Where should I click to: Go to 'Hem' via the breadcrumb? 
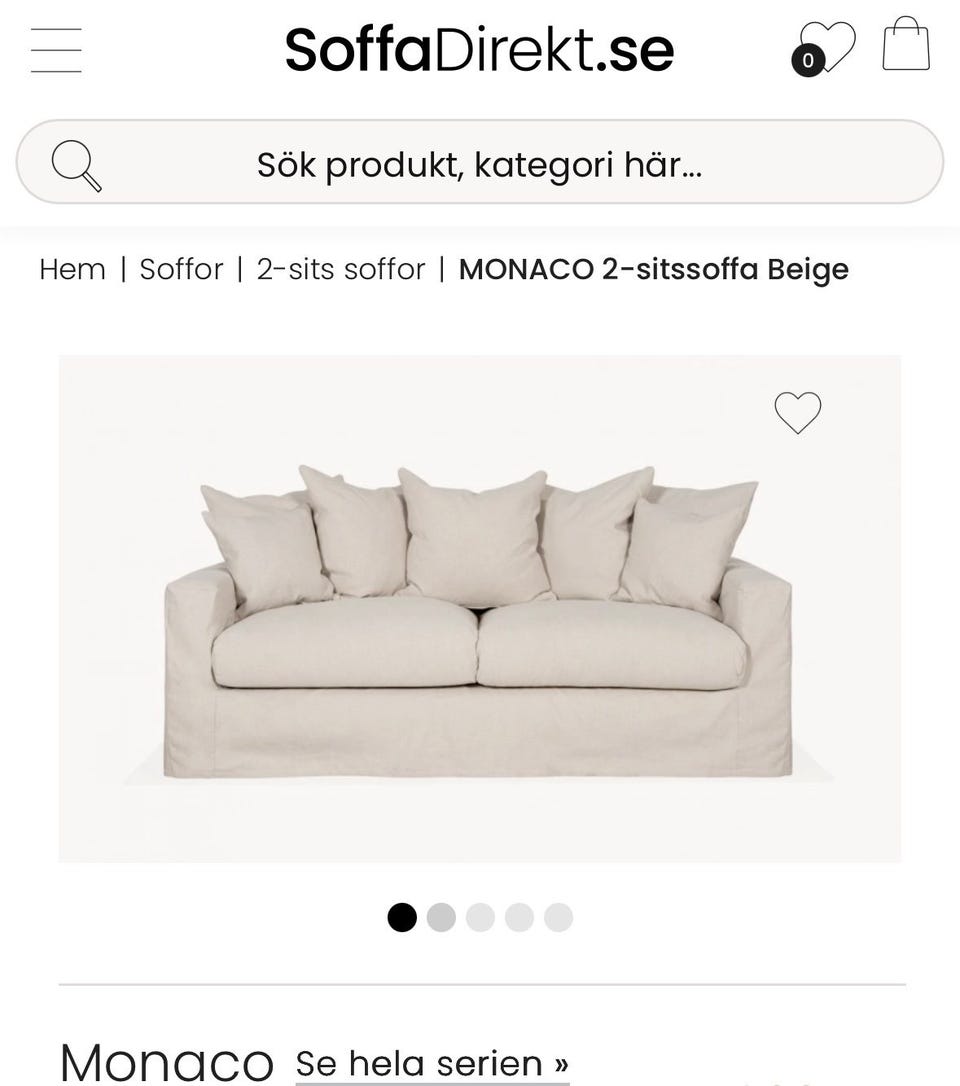(72, 269)
